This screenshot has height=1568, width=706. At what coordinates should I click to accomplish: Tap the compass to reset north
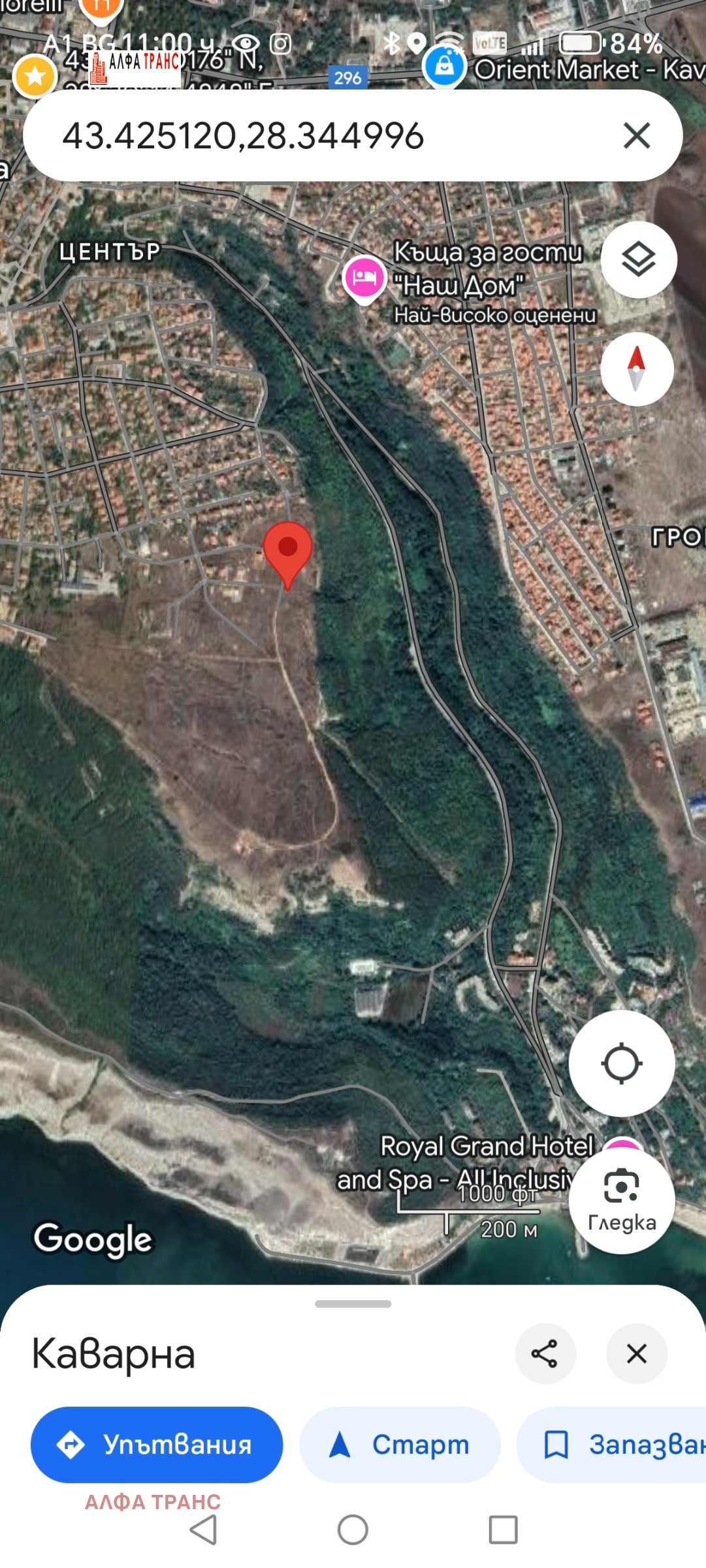tap(636, 369)
